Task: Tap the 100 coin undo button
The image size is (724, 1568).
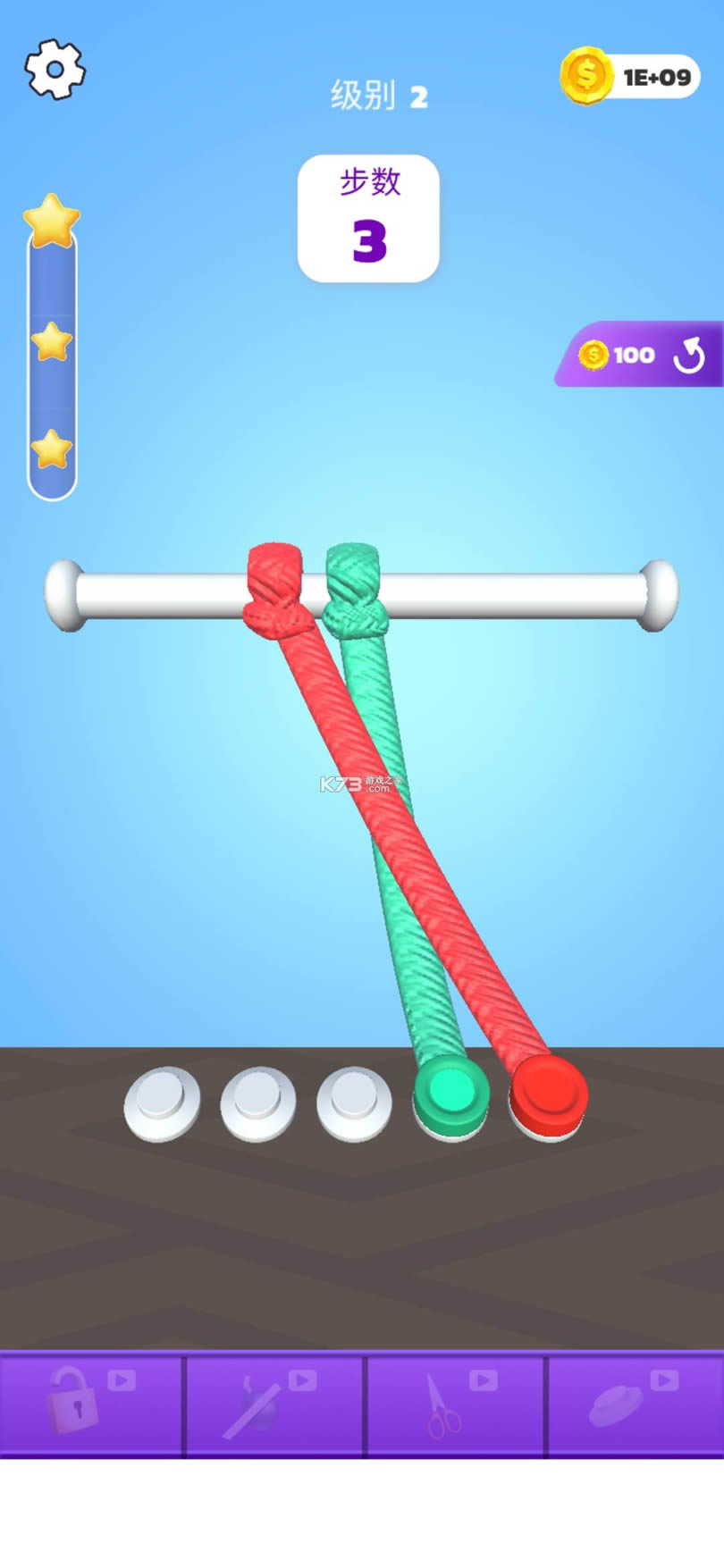Action: pos(640,355)
